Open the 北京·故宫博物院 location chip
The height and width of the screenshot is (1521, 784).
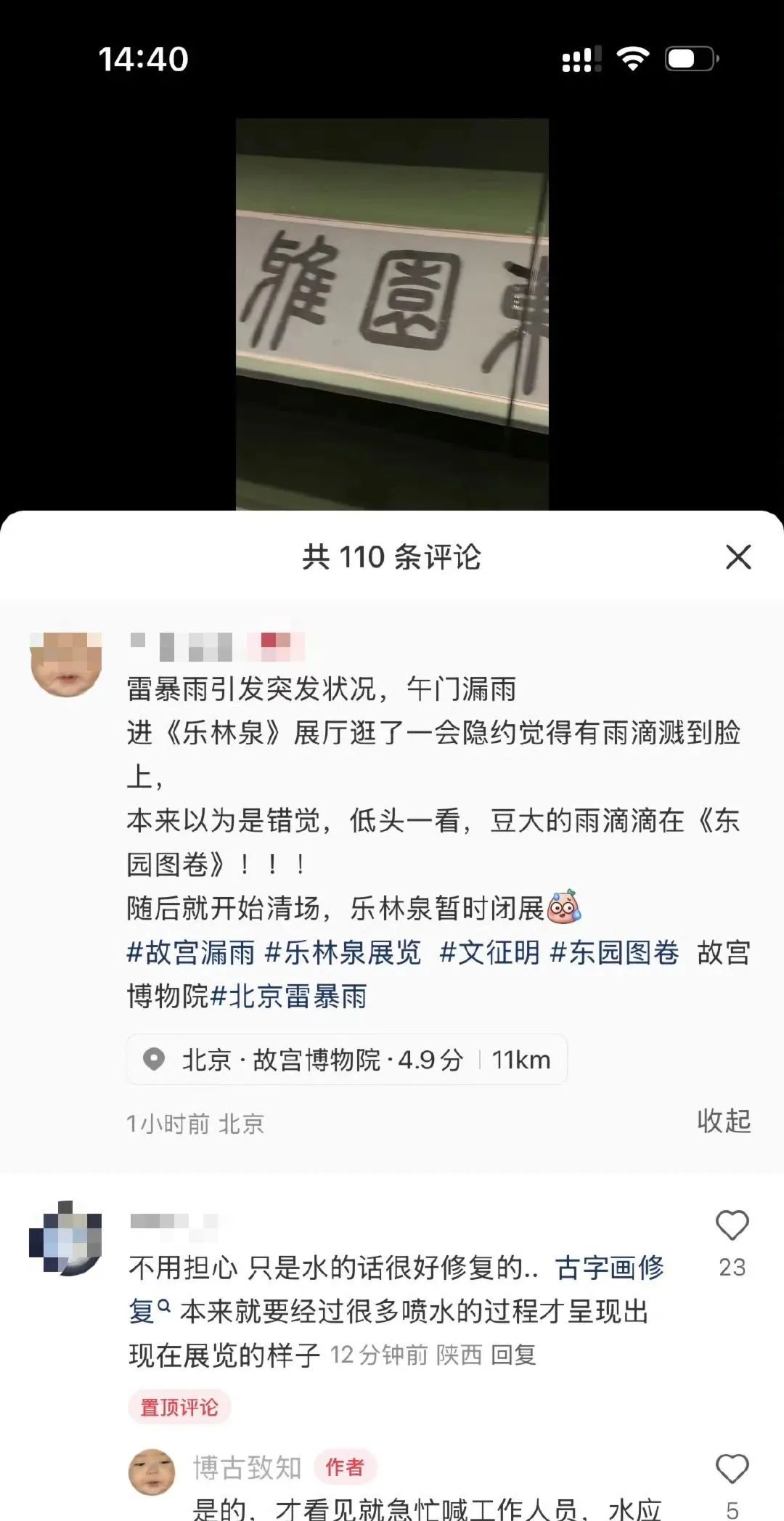point(347,1060)
